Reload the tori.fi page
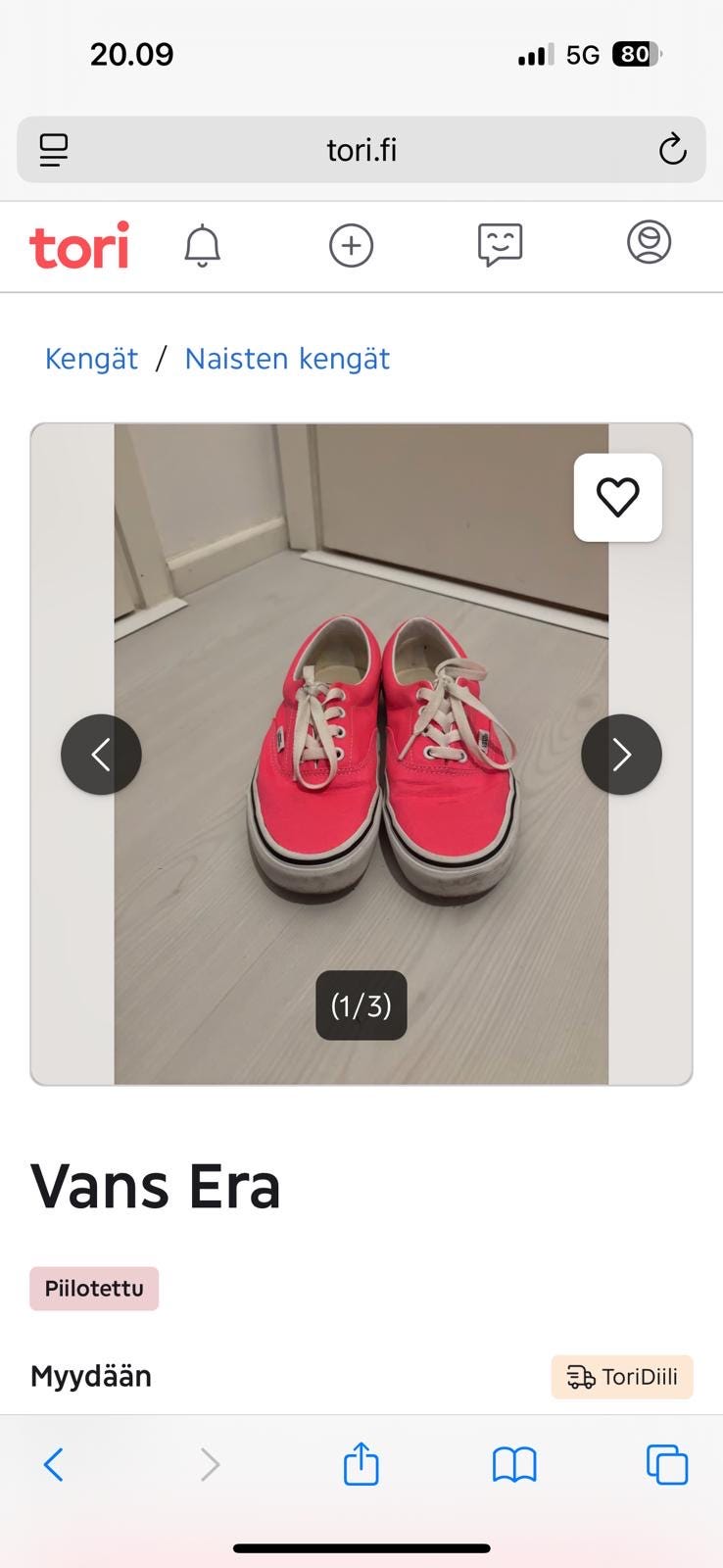Screen dimensions: 723x1568 pos(672,150)
